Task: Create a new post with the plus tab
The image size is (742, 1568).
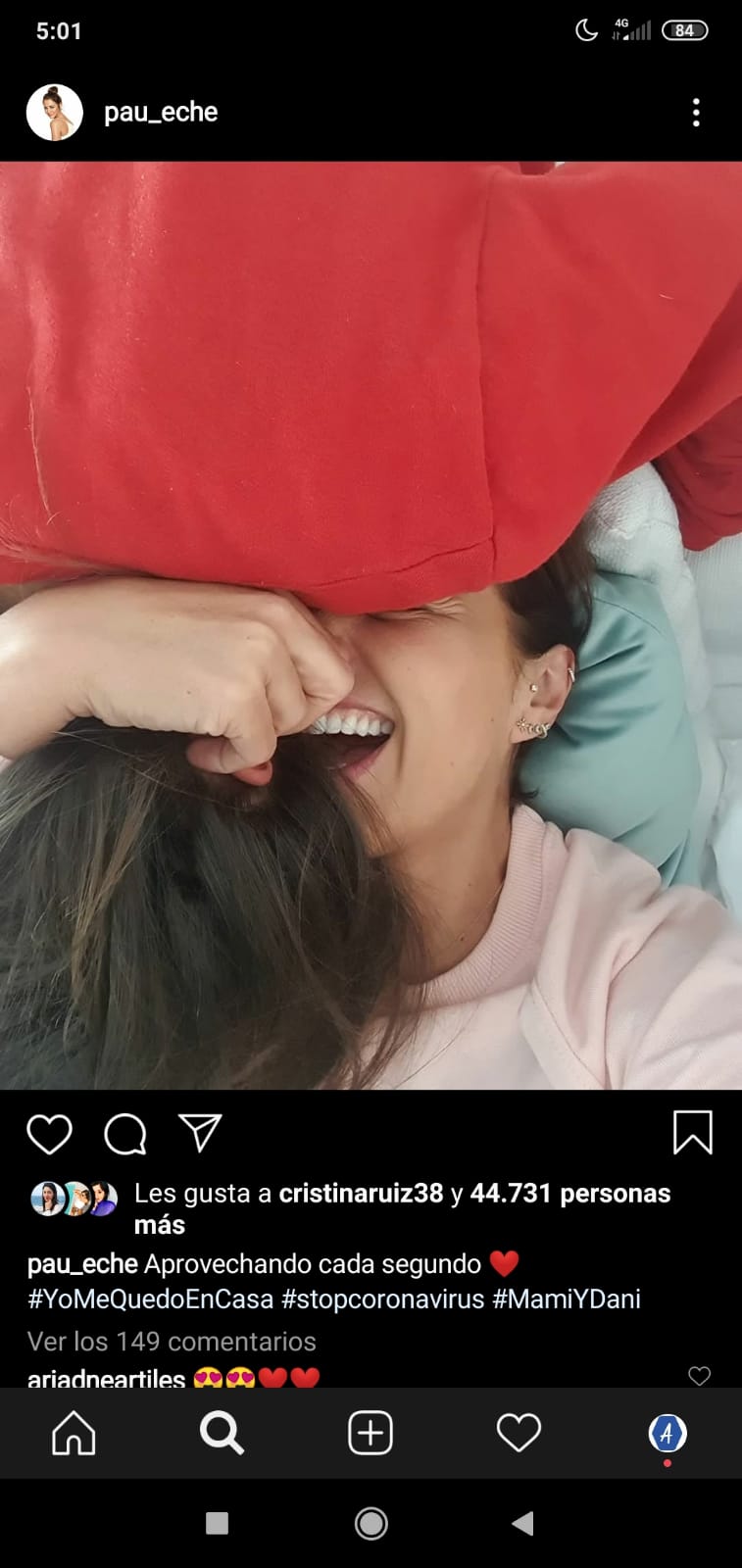Action: 371,1434
